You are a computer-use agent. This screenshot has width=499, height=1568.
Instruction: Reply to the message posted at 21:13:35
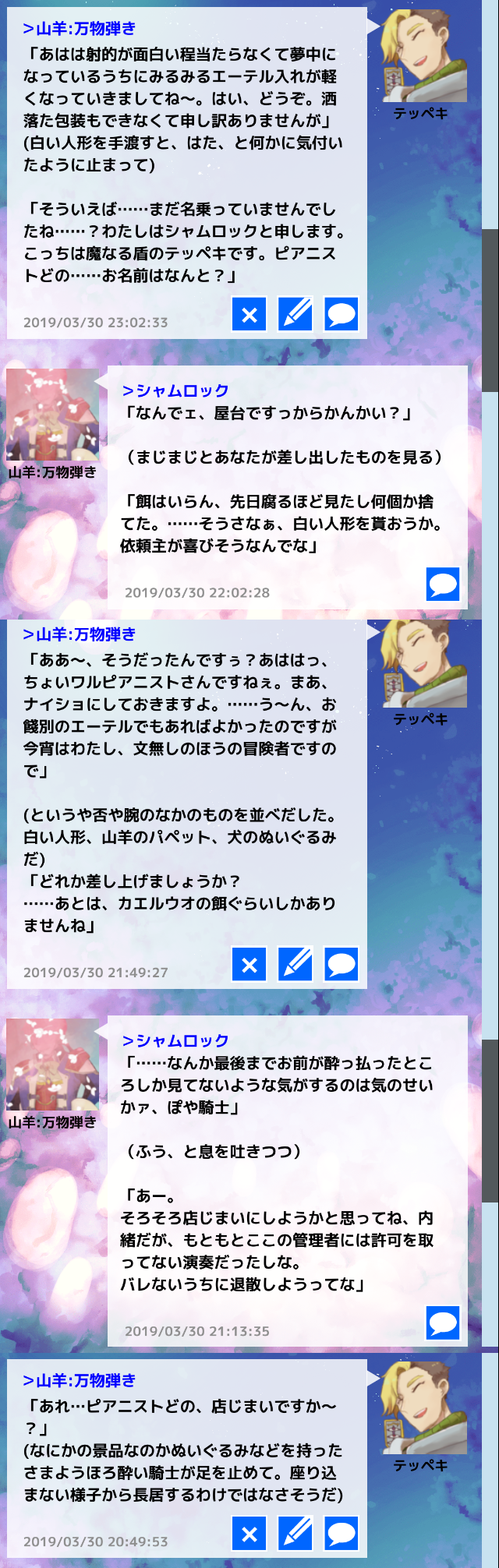(x=443, y=1323)
